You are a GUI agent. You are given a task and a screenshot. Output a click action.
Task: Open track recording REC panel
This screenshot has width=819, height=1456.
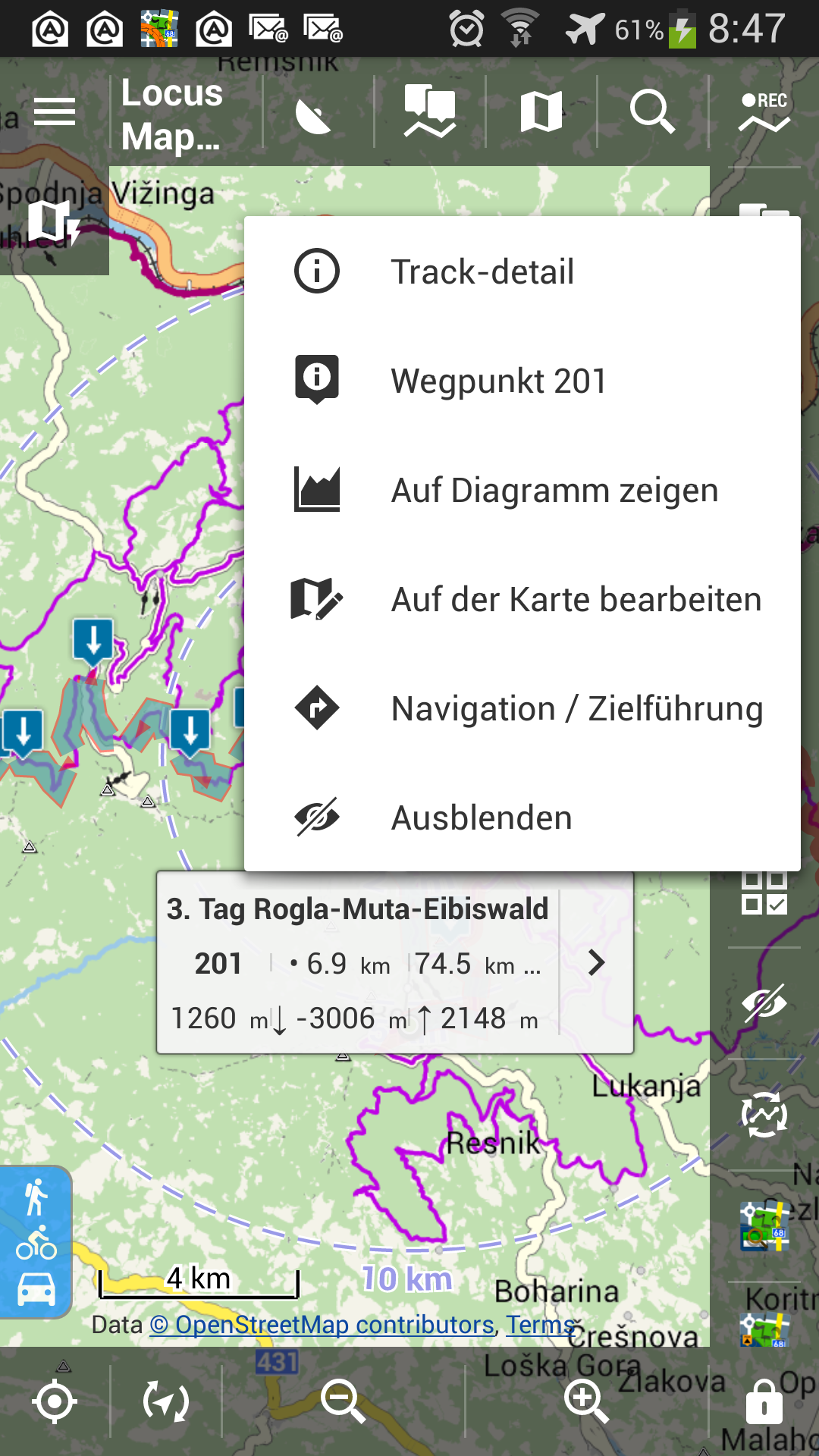[764, 112]
